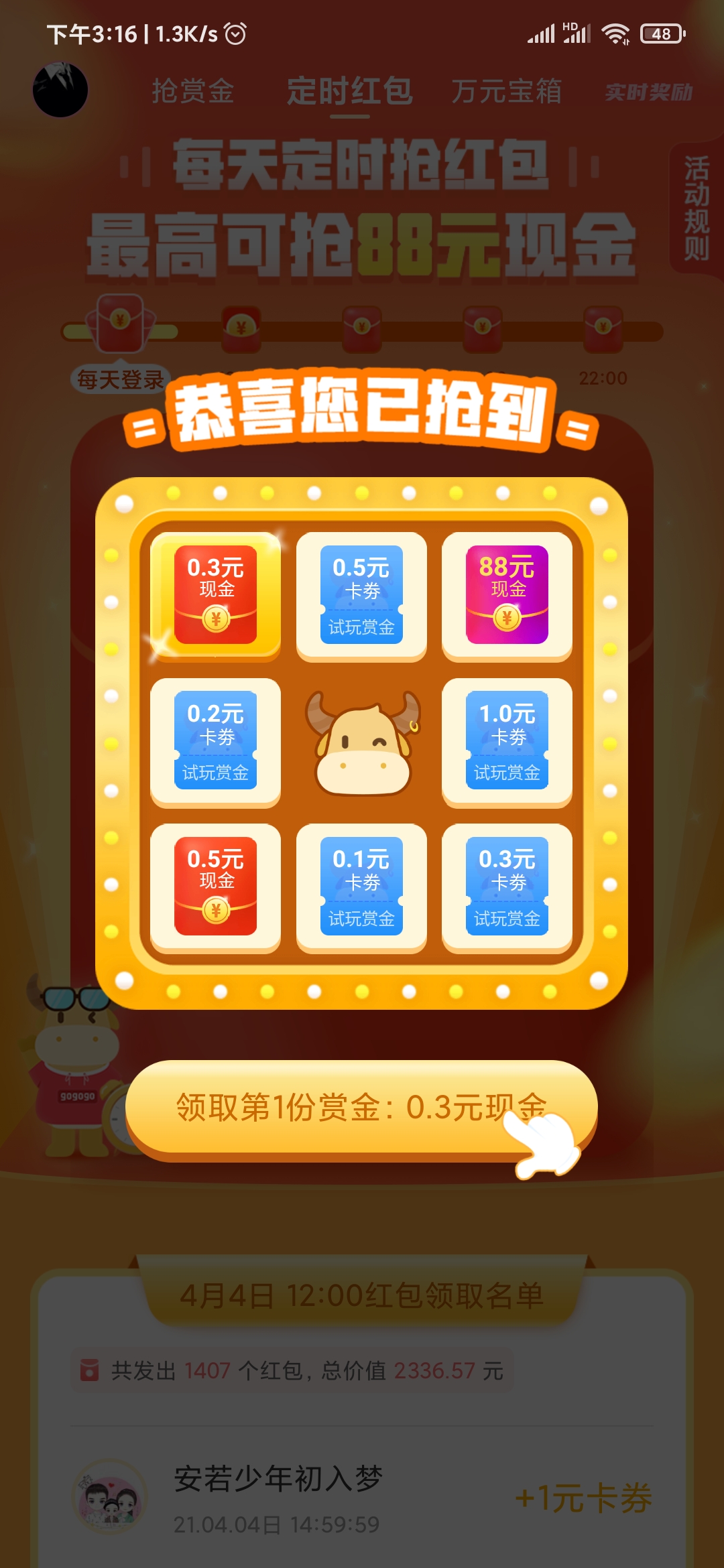Open the 万元宝箱 tab

click(506, 91)
